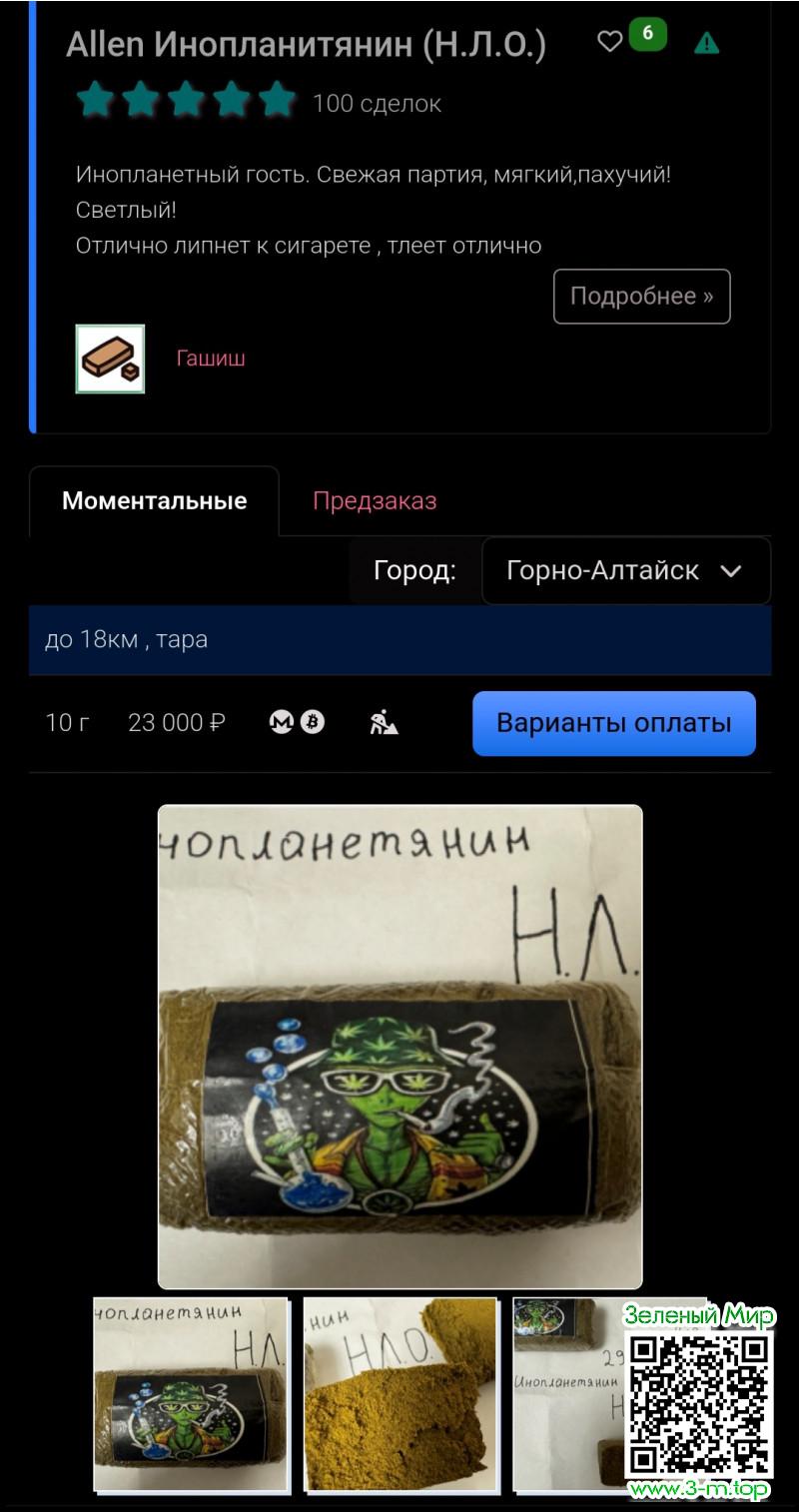Switch to the Предзаказ tab
This screenshot has height=1512, width=799.
375,501
